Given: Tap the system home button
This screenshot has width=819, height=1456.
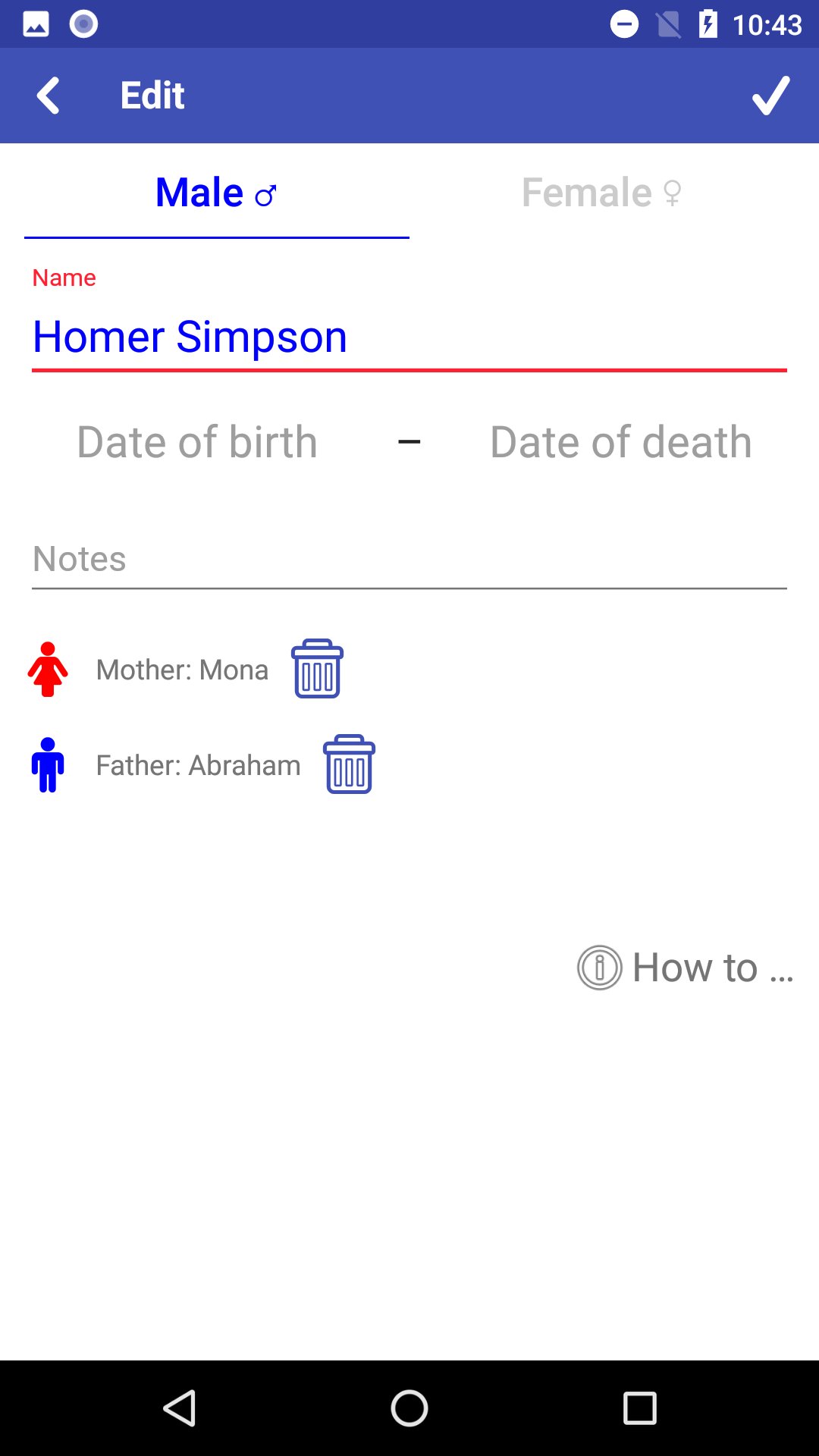Looking at the screenshot, I should click(409, 1409).
